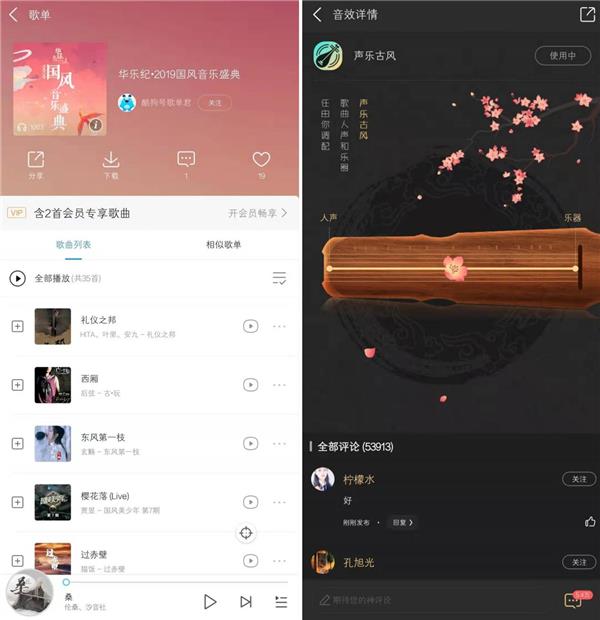Screen dimensions: 600x620
Task: Switch to the 相似歌单 tab
Action: pyautogui.click(x=223, y=244)
